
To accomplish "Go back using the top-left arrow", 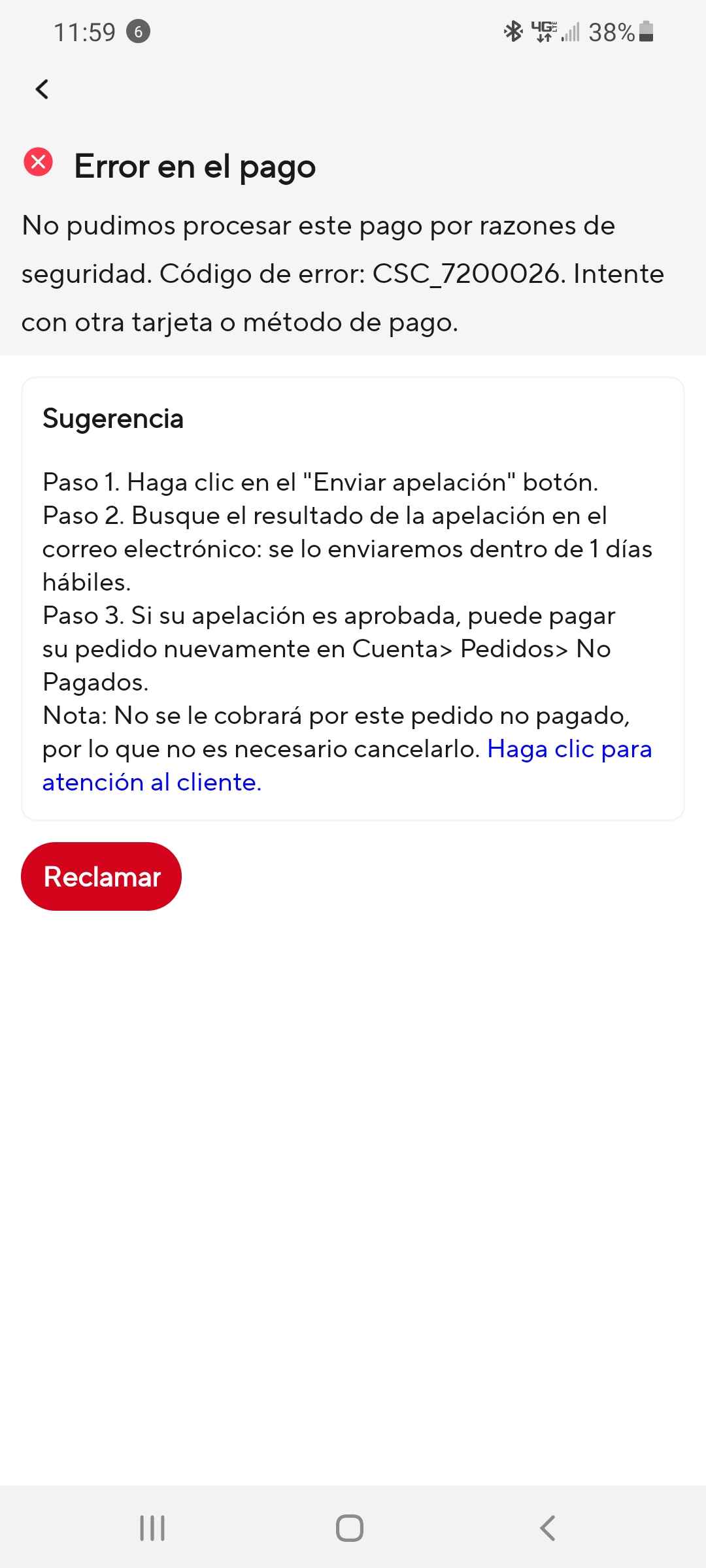I will pos(42,90).
